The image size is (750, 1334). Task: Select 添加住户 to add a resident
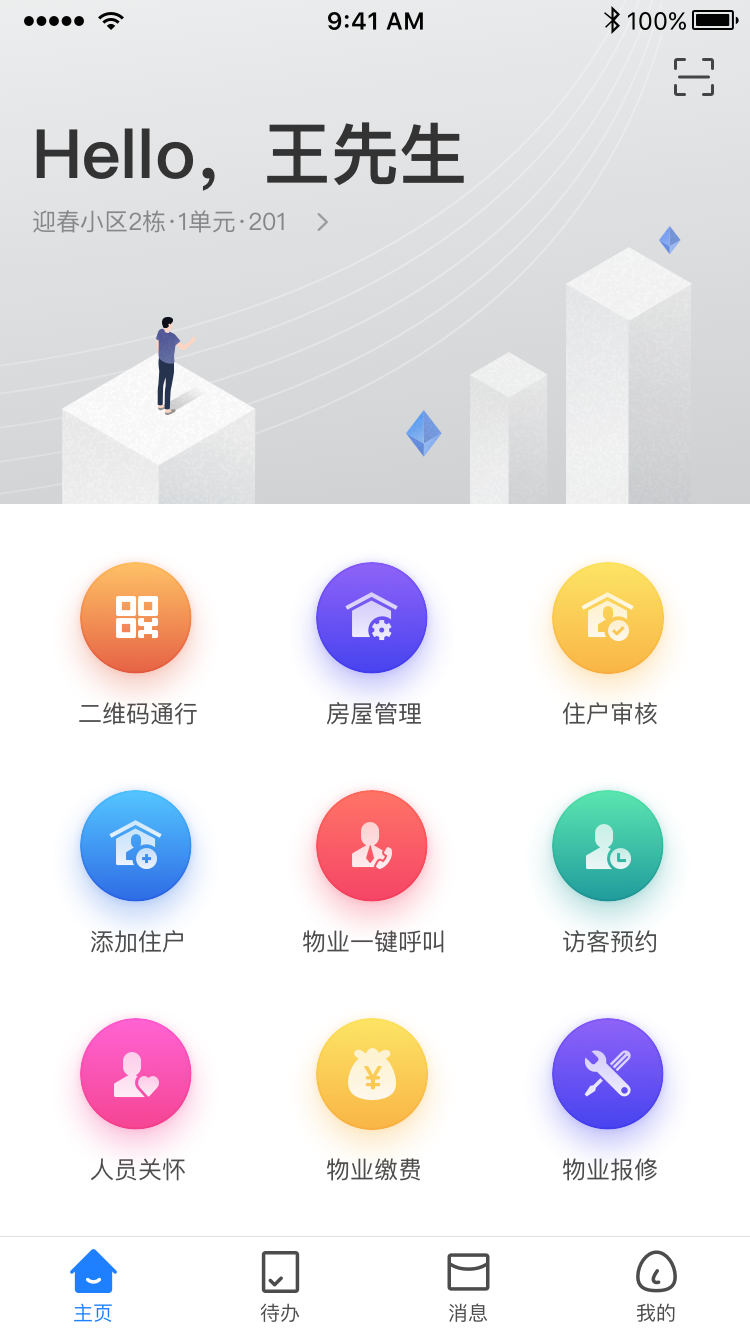pos(136,846)
